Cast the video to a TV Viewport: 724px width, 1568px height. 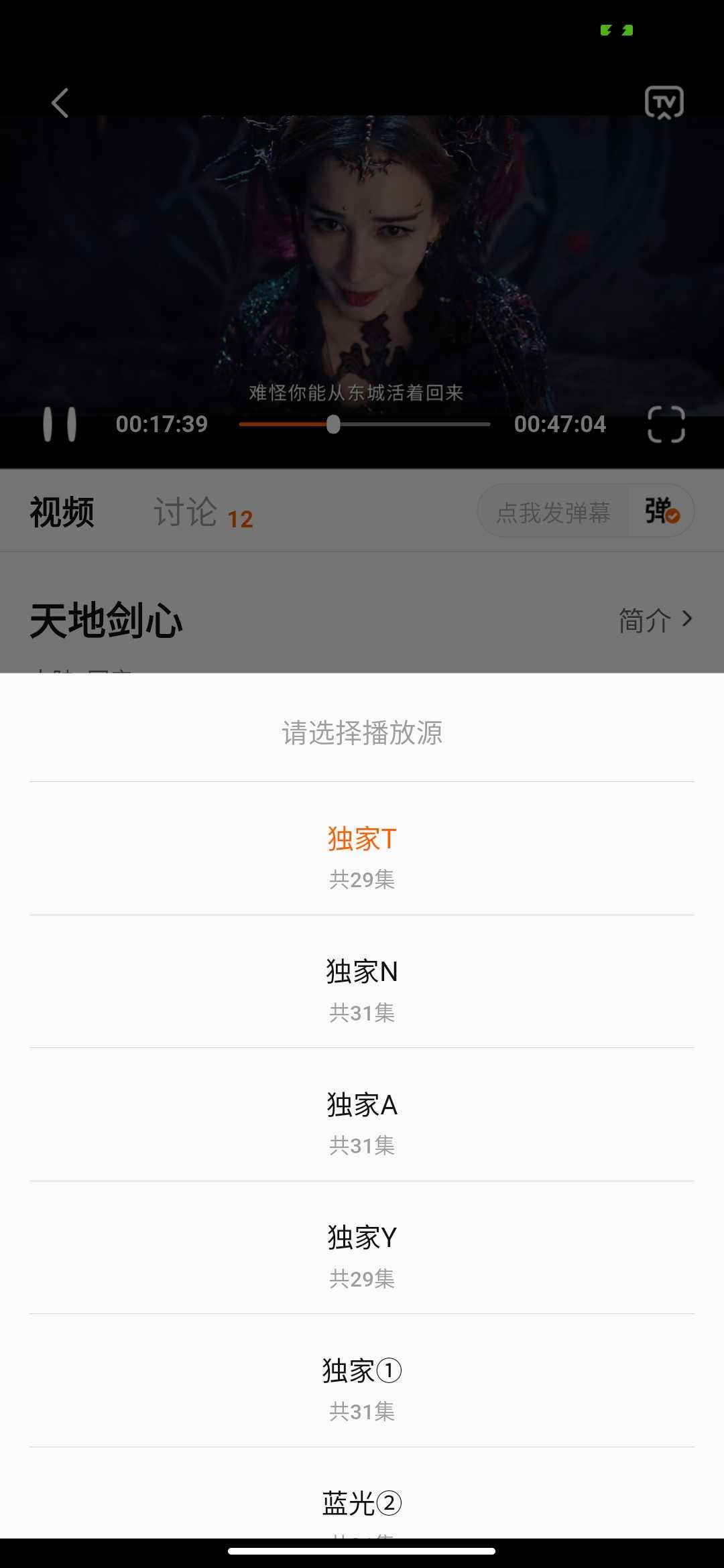coord(664,103)
